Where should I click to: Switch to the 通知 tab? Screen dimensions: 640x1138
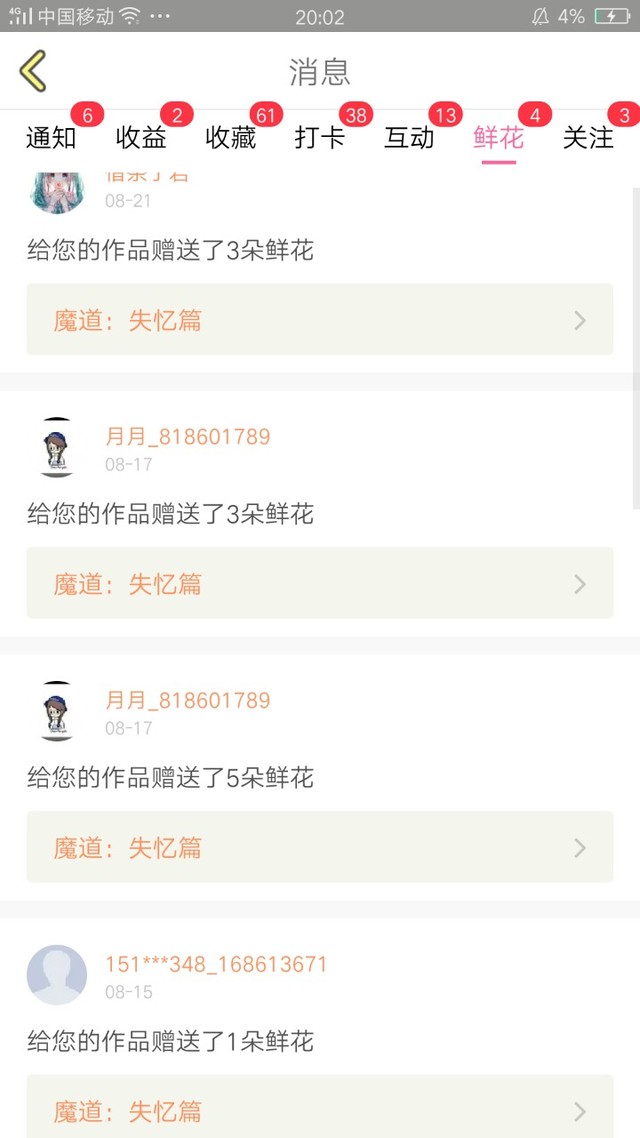coord(51,138)
